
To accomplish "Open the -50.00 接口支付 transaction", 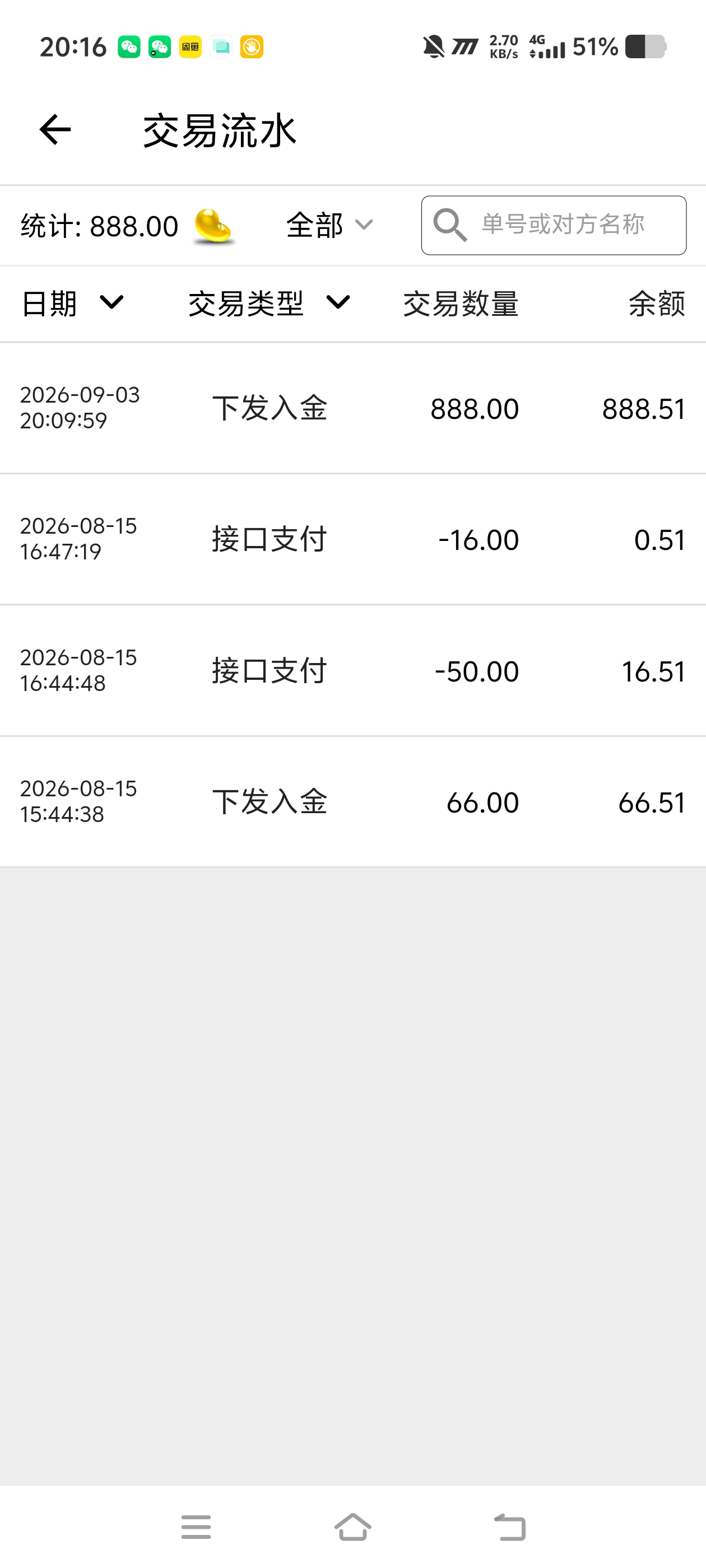I will click(352, 671).
